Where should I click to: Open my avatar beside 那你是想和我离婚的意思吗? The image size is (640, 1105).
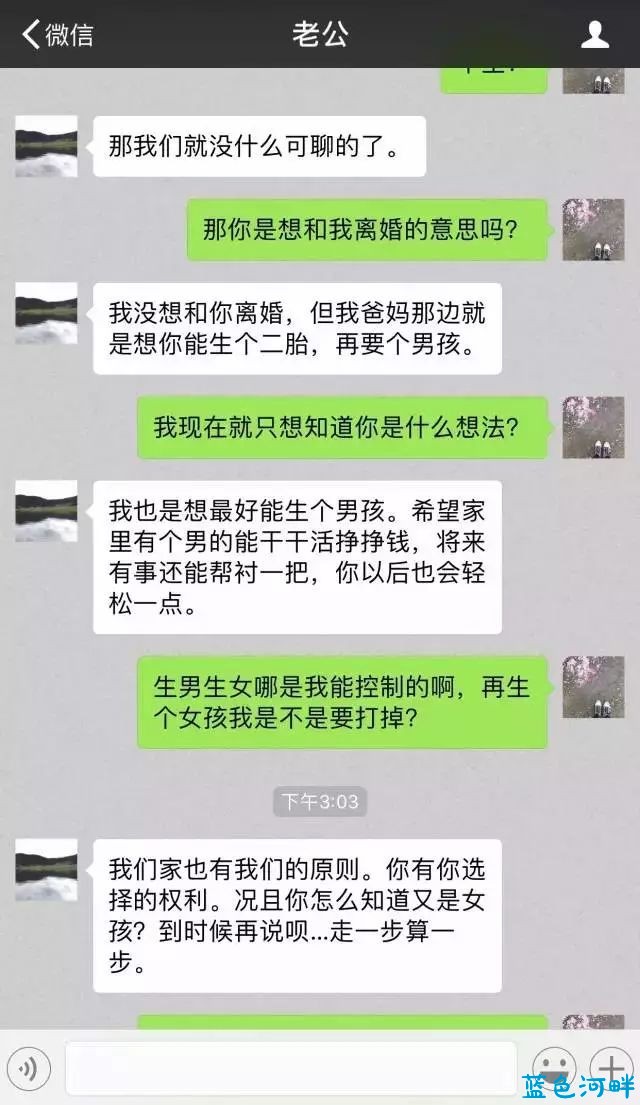click(x=593, y=229)
